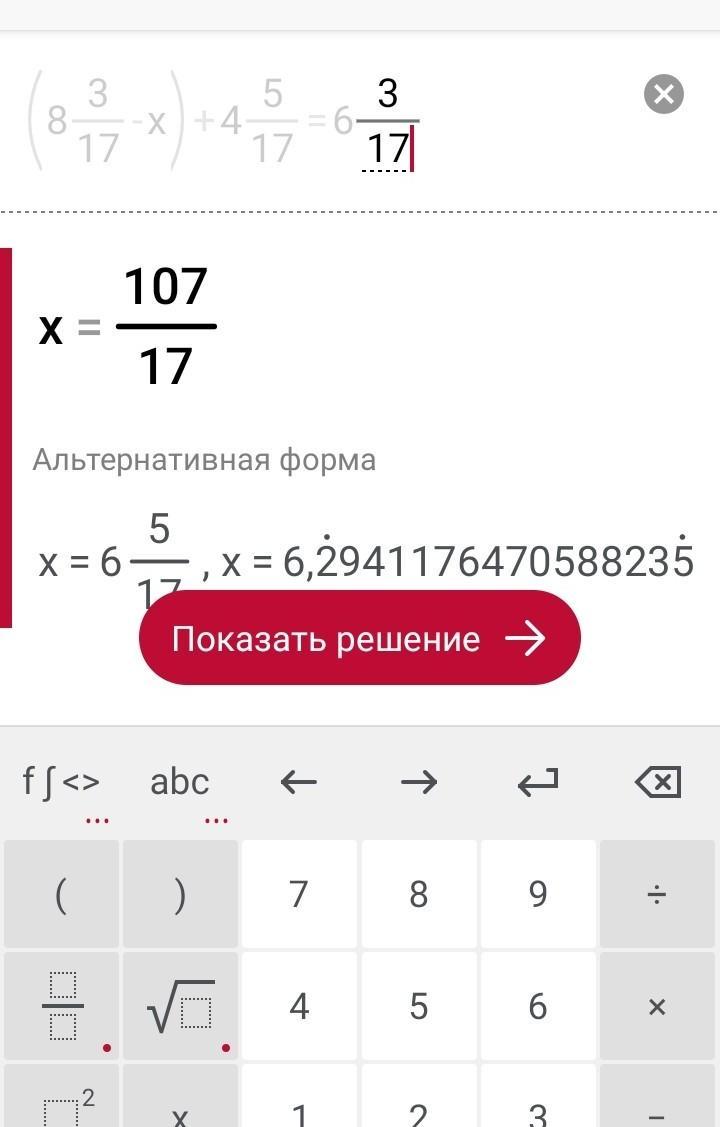Tap the Показать решение button
720x1127 pixels.
[x=359, y=638]
